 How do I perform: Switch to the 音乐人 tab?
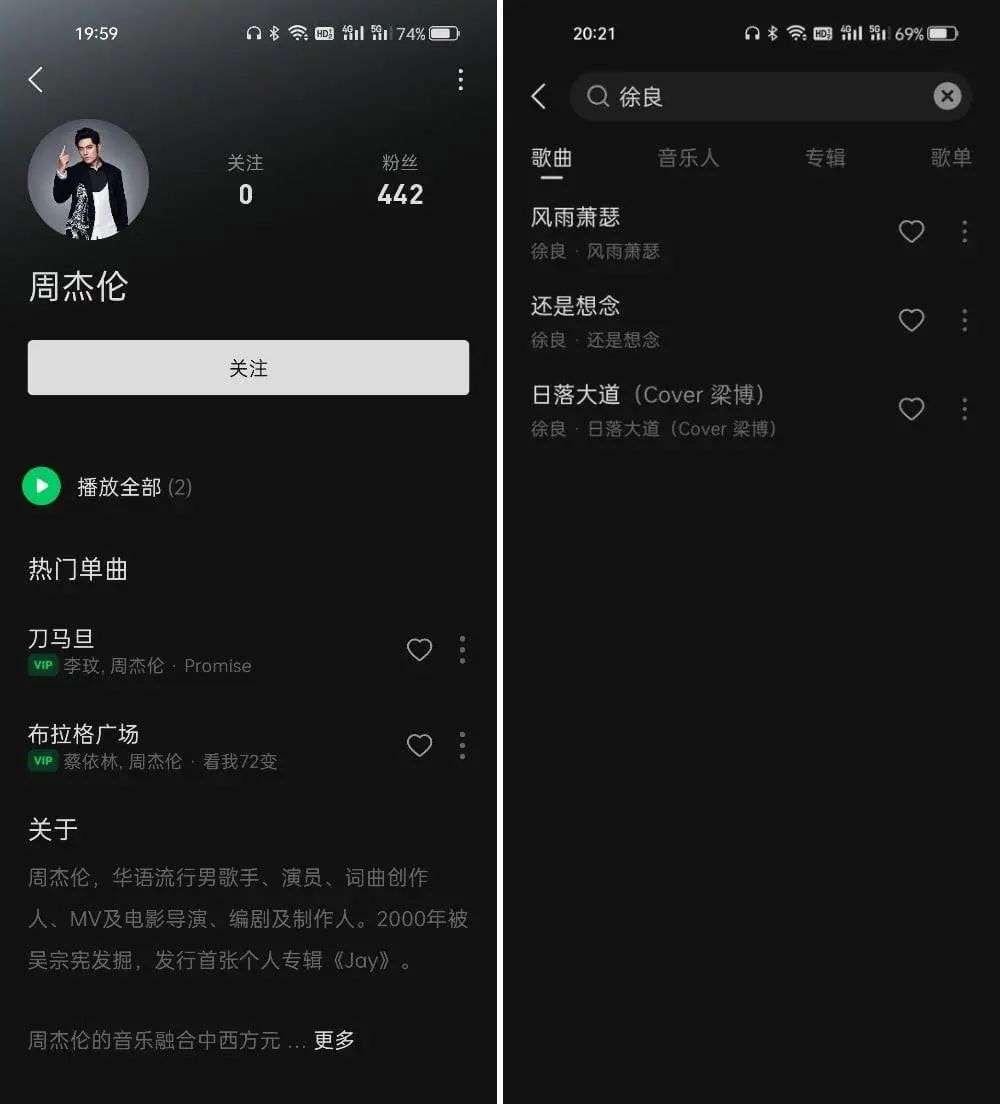[688, 158]
